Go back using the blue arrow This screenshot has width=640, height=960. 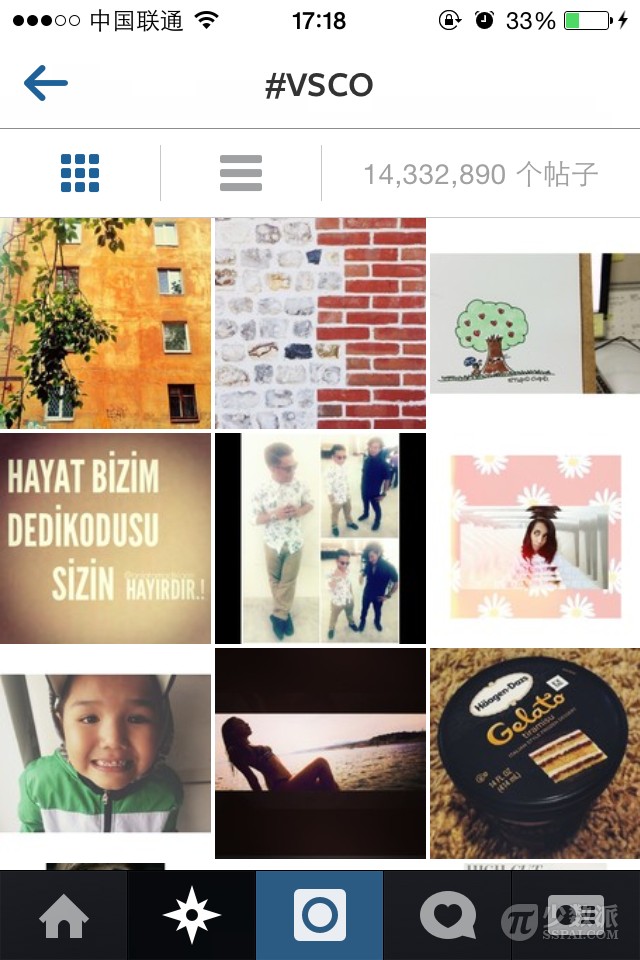pyautogui.click(x=46, y=84)
